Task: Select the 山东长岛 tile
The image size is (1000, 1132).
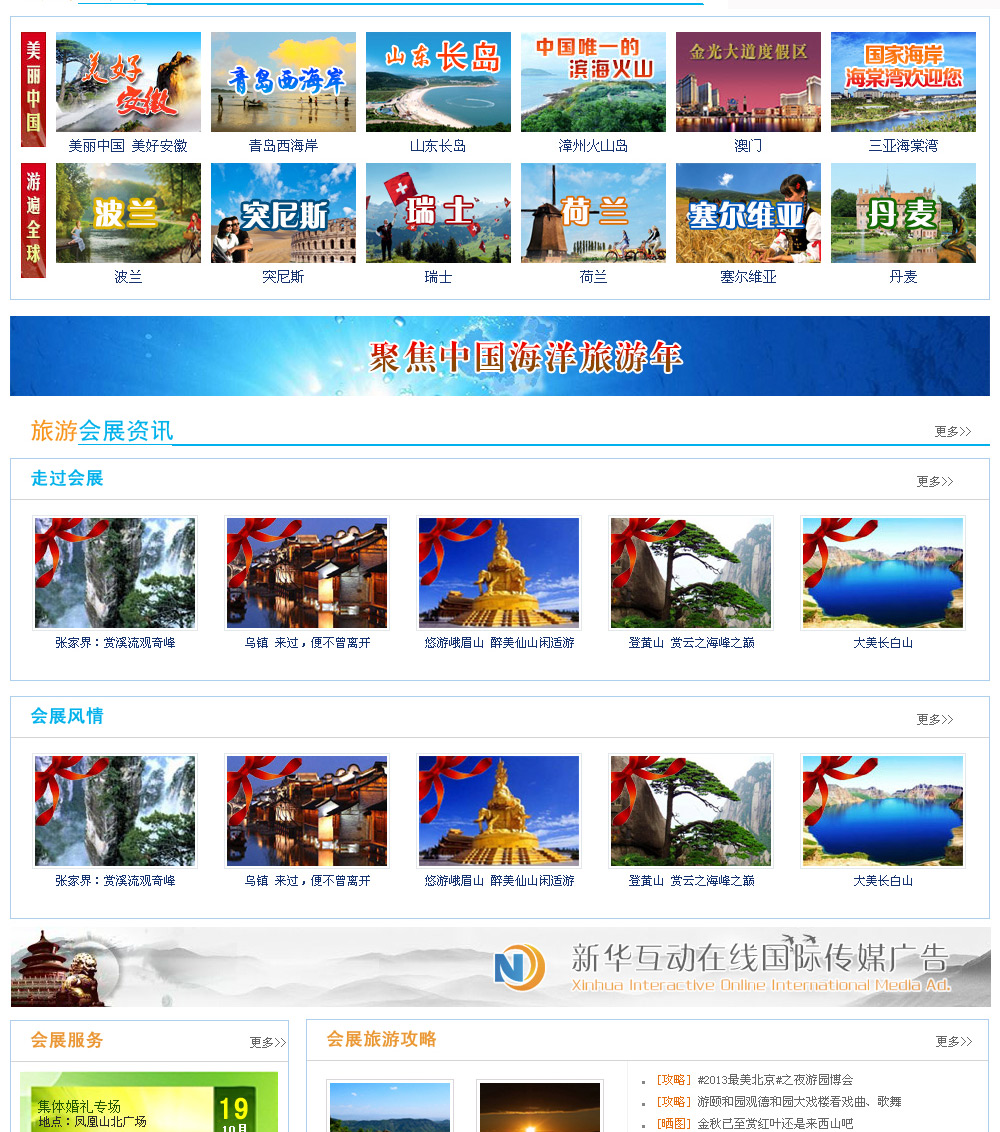Action: 438,82
